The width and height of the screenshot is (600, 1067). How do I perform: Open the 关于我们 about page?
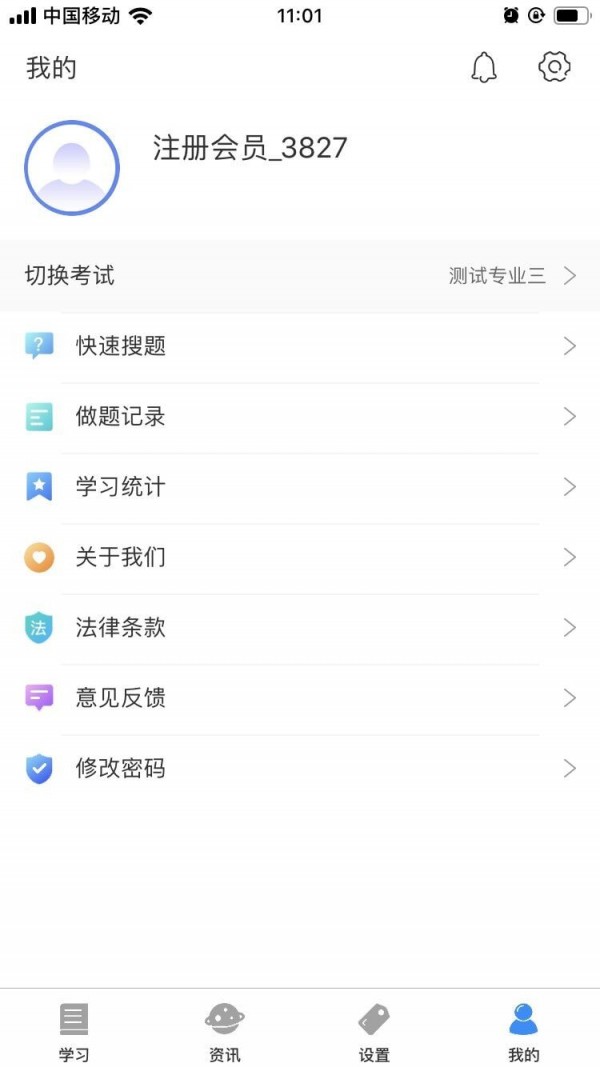pos(300,558)
